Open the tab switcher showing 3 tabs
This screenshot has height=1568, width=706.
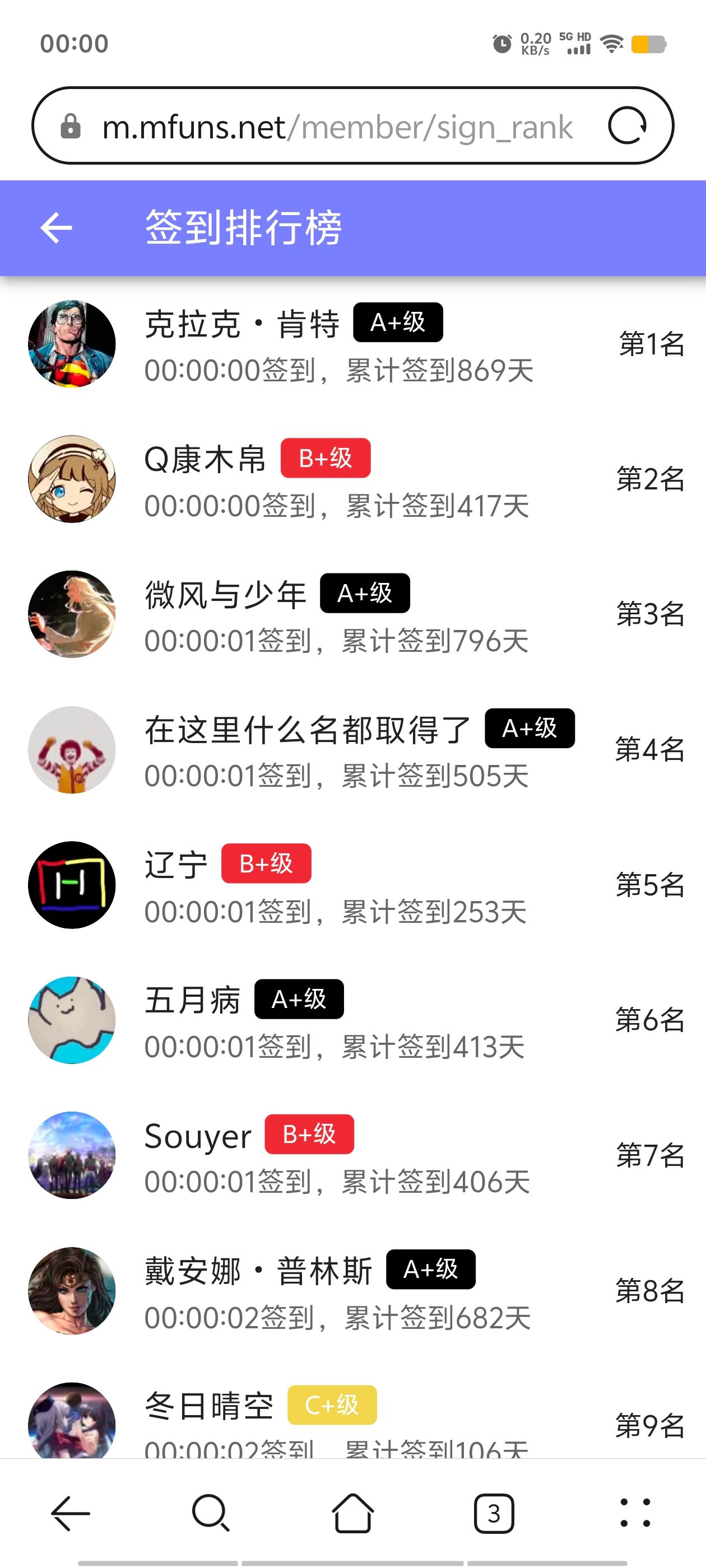494,1514
